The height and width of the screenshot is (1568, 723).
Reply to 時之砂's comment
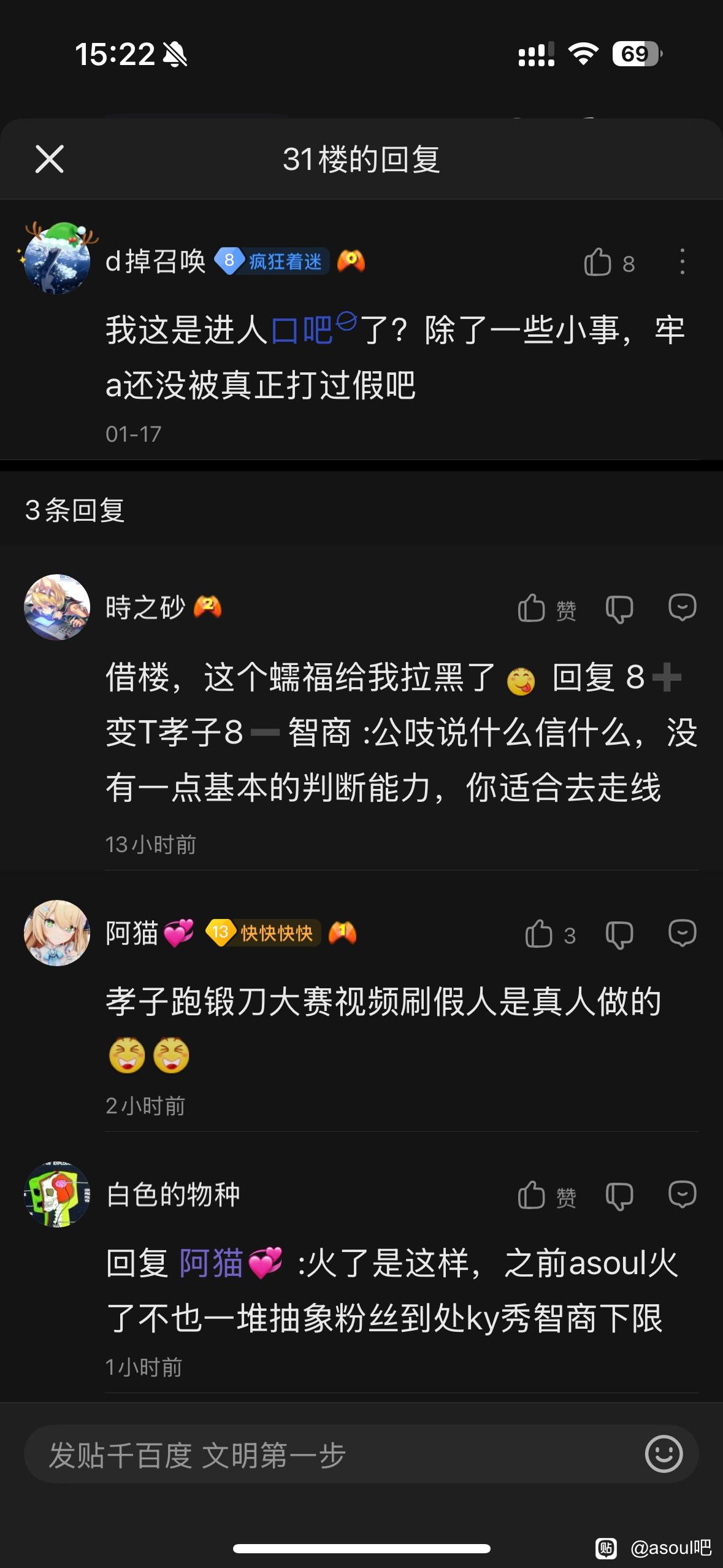(682, 607)
